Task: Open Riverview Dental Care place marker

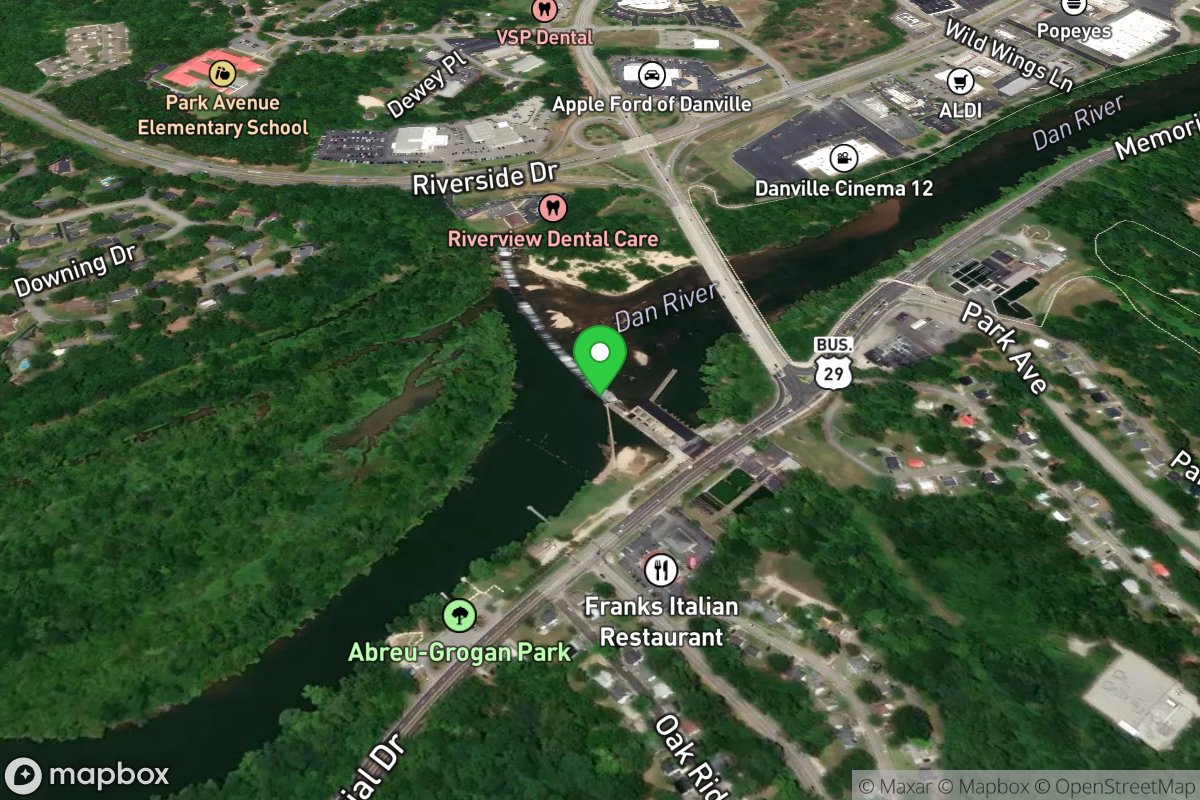Action: (551, 208)
